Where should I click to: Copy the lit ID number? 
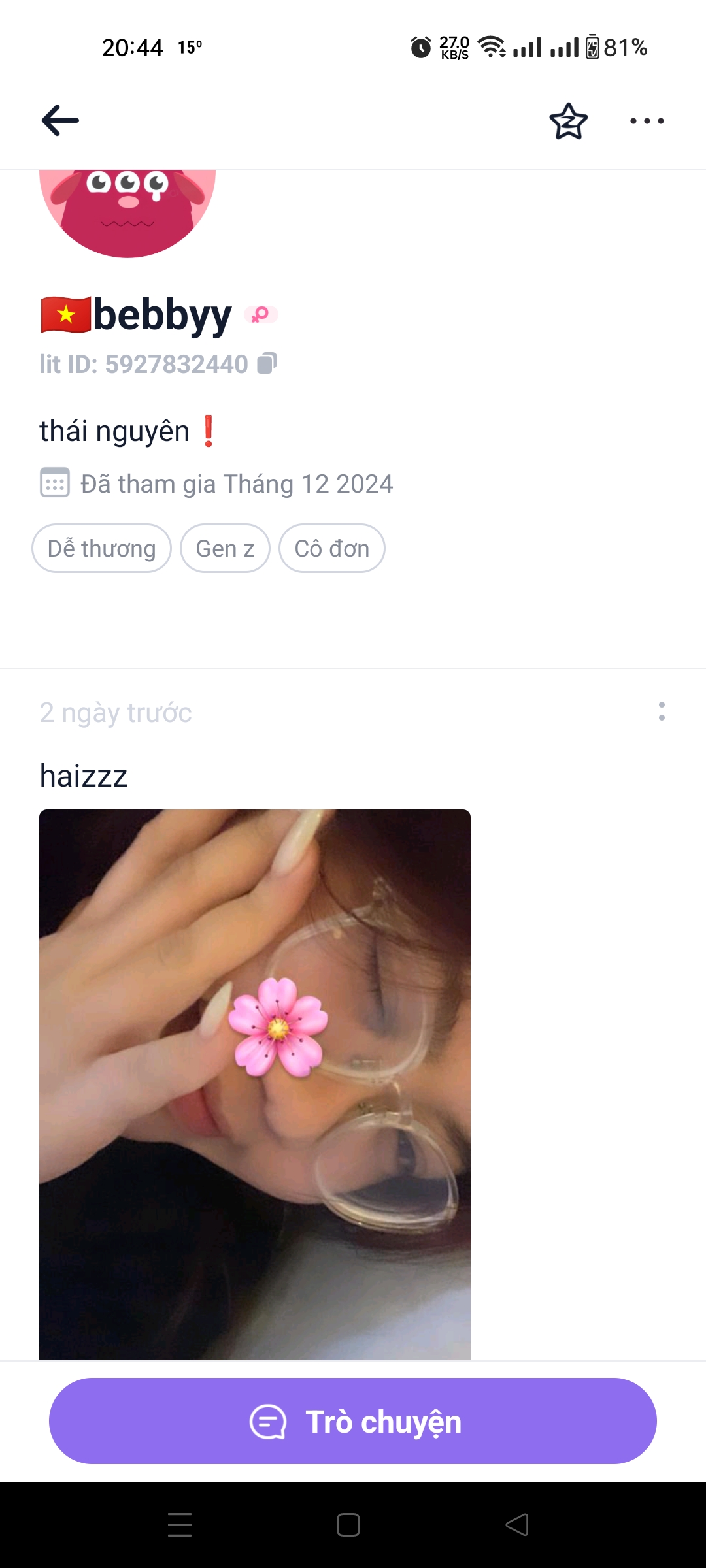tap(267, 363)
